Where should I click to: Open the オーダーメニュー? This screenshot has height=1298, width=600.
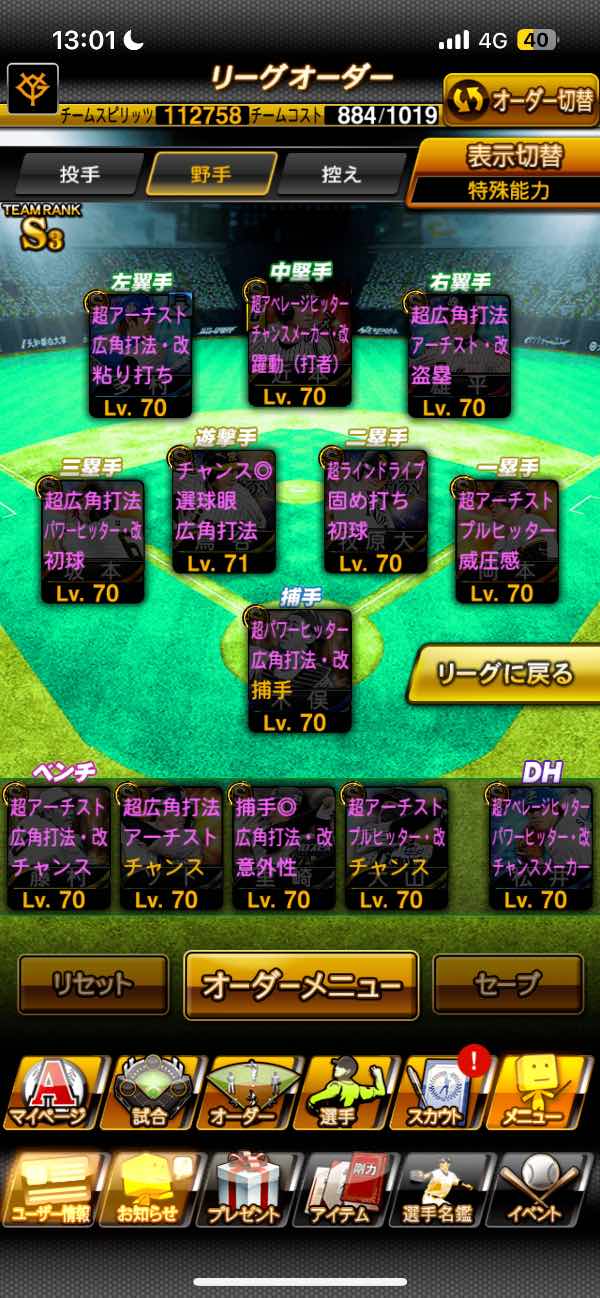301,985
